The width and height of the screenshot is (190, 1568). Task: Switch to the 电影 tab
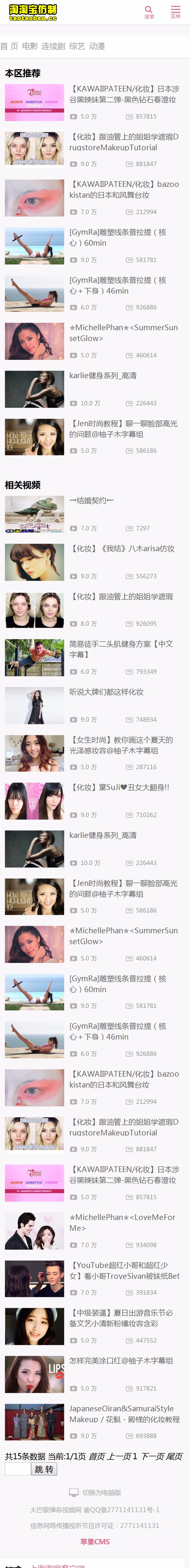click(30, 46)
